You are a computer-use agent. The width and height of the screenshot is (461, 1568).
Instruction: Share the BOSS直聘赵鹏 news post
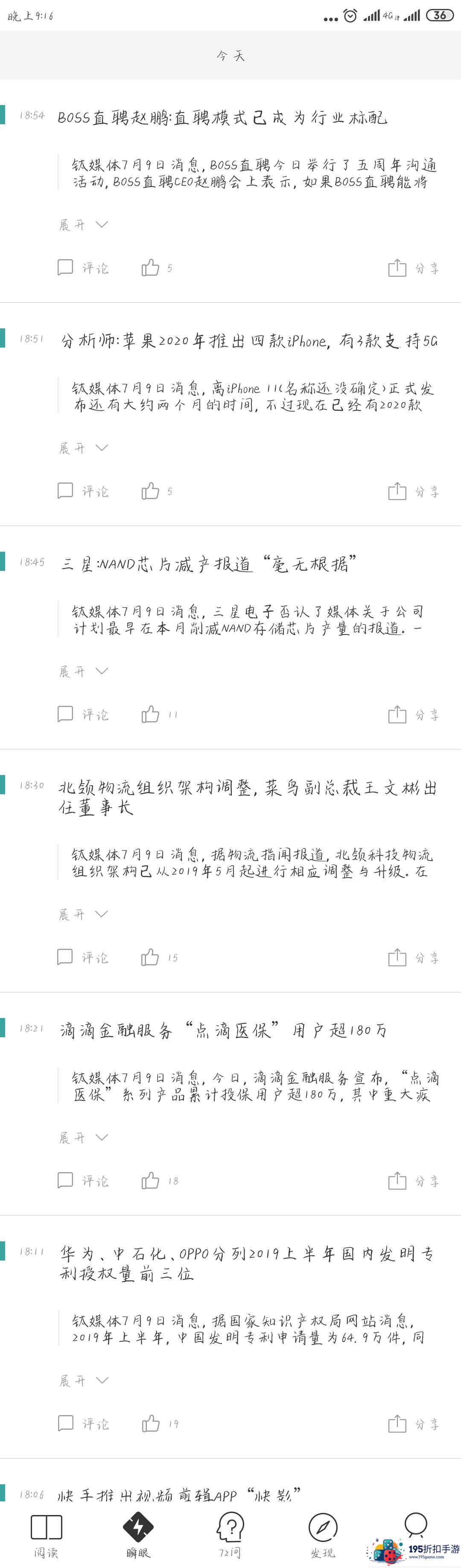point(414,268)
